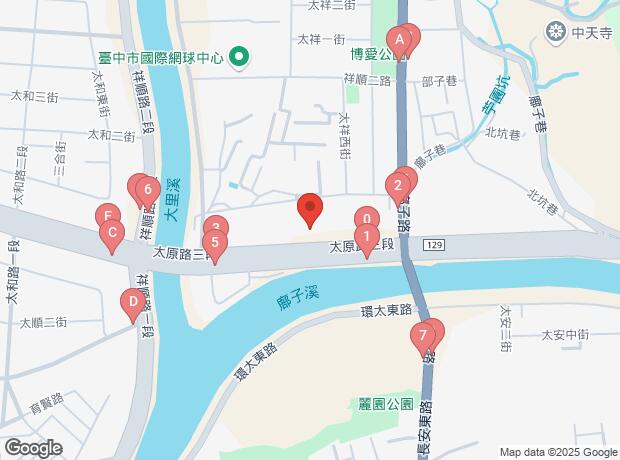620x460 pixels.
Task: Select the marker labeled 0
Action: click(x=367, y=219)
